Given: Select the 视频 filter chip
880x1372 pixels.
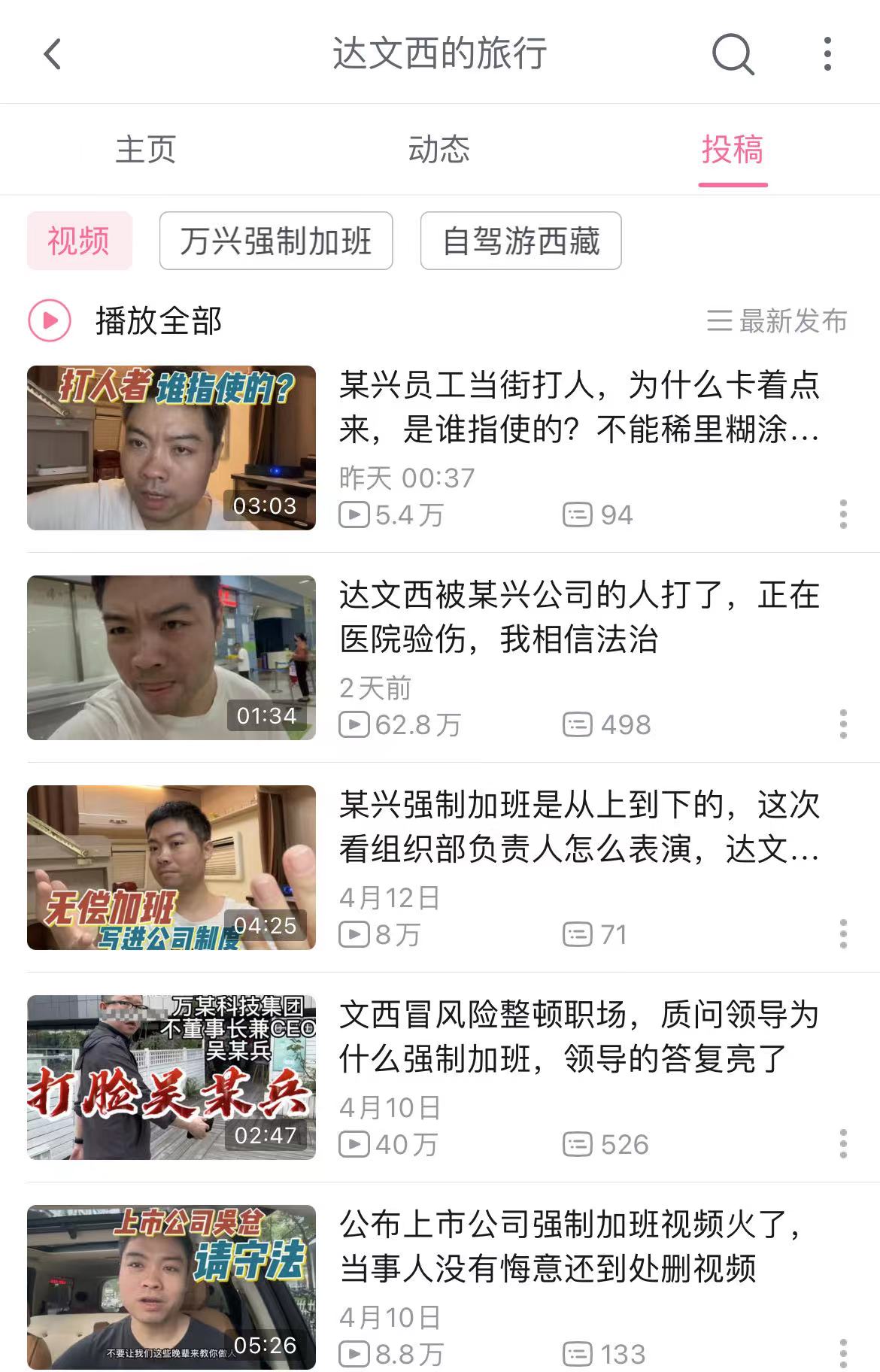Looking at the screenshot, I should click(x=79, y=241).
